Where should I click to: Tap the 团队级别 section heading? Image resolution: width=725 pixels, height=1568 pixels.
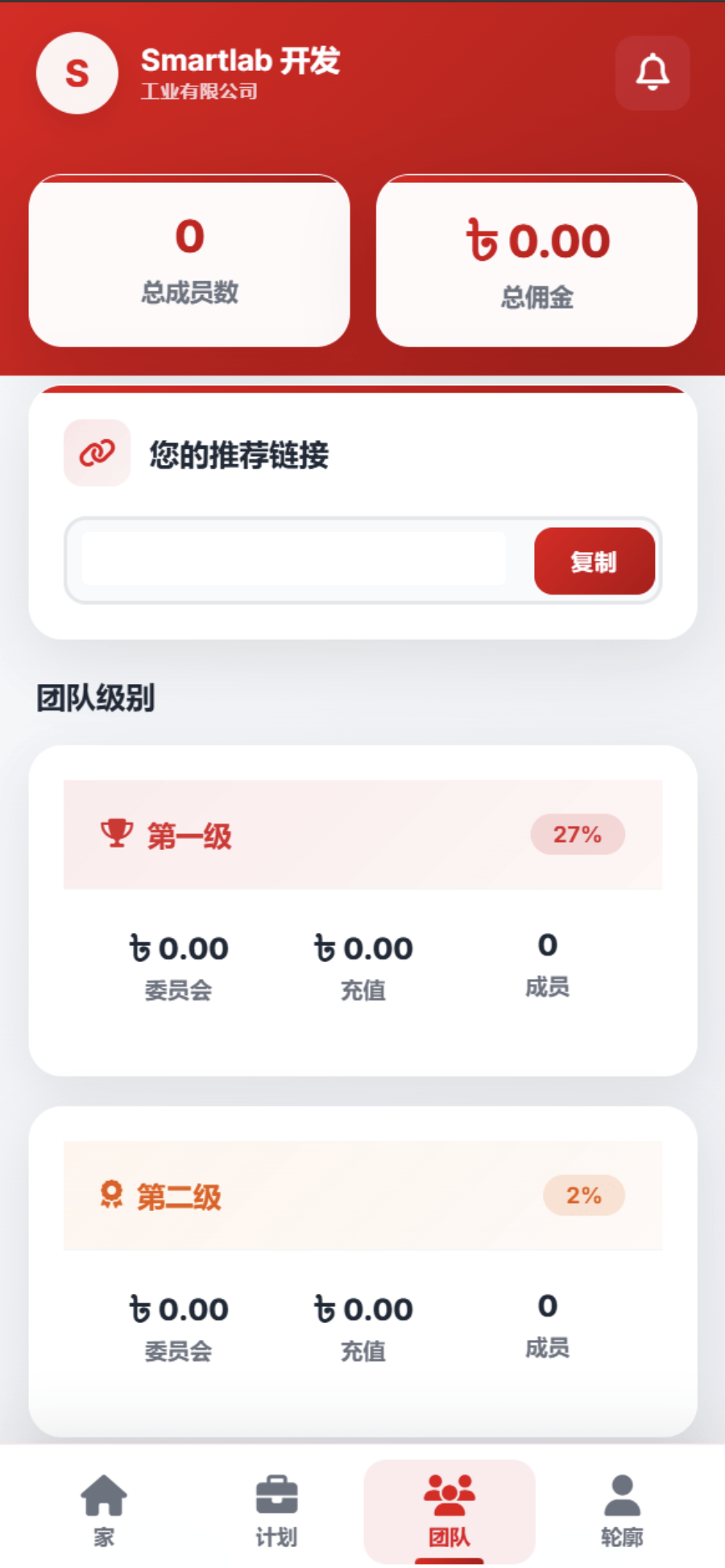tap(97, 696)
